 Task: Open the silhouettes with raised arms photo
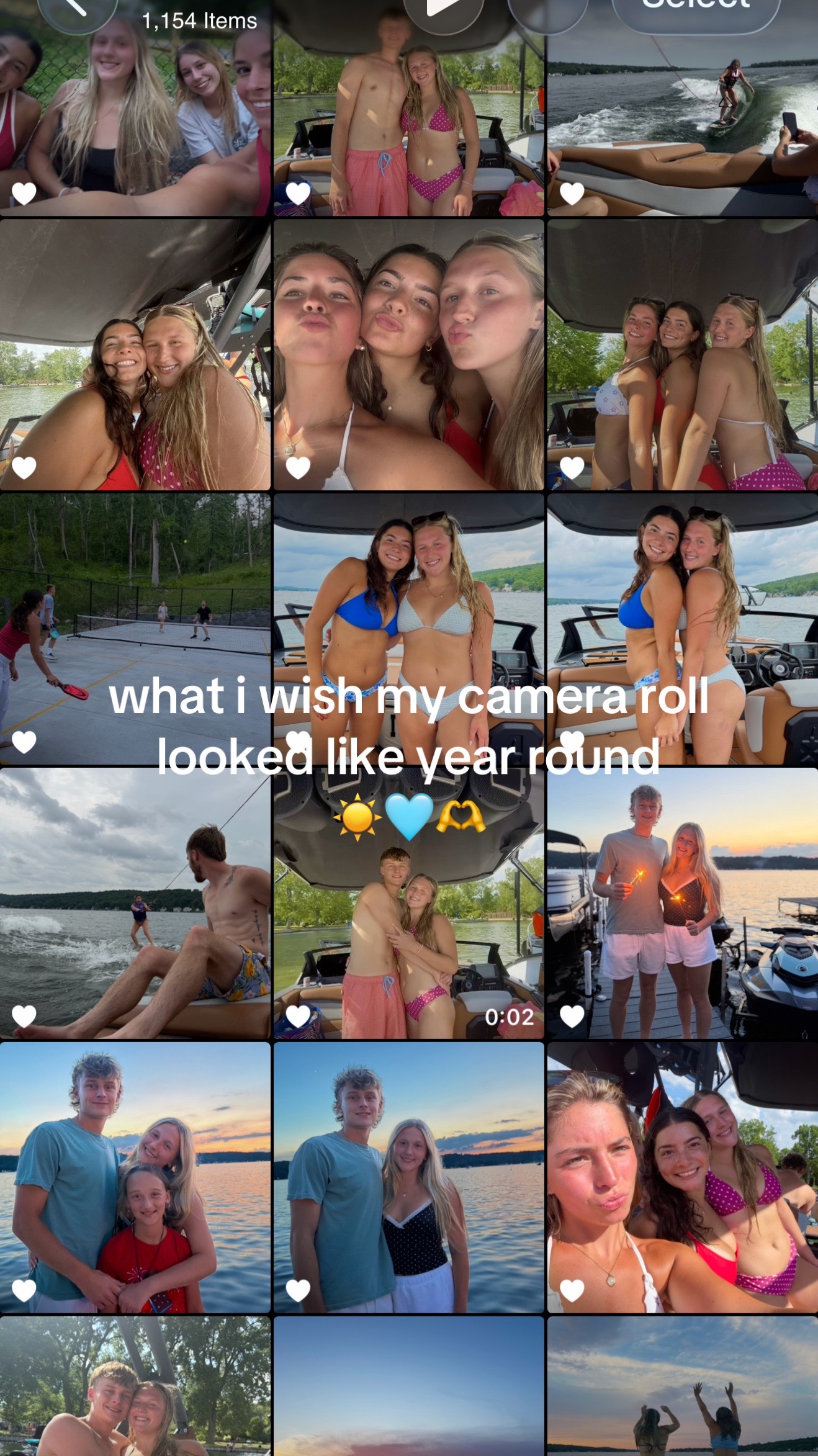tap(683, 1386)
